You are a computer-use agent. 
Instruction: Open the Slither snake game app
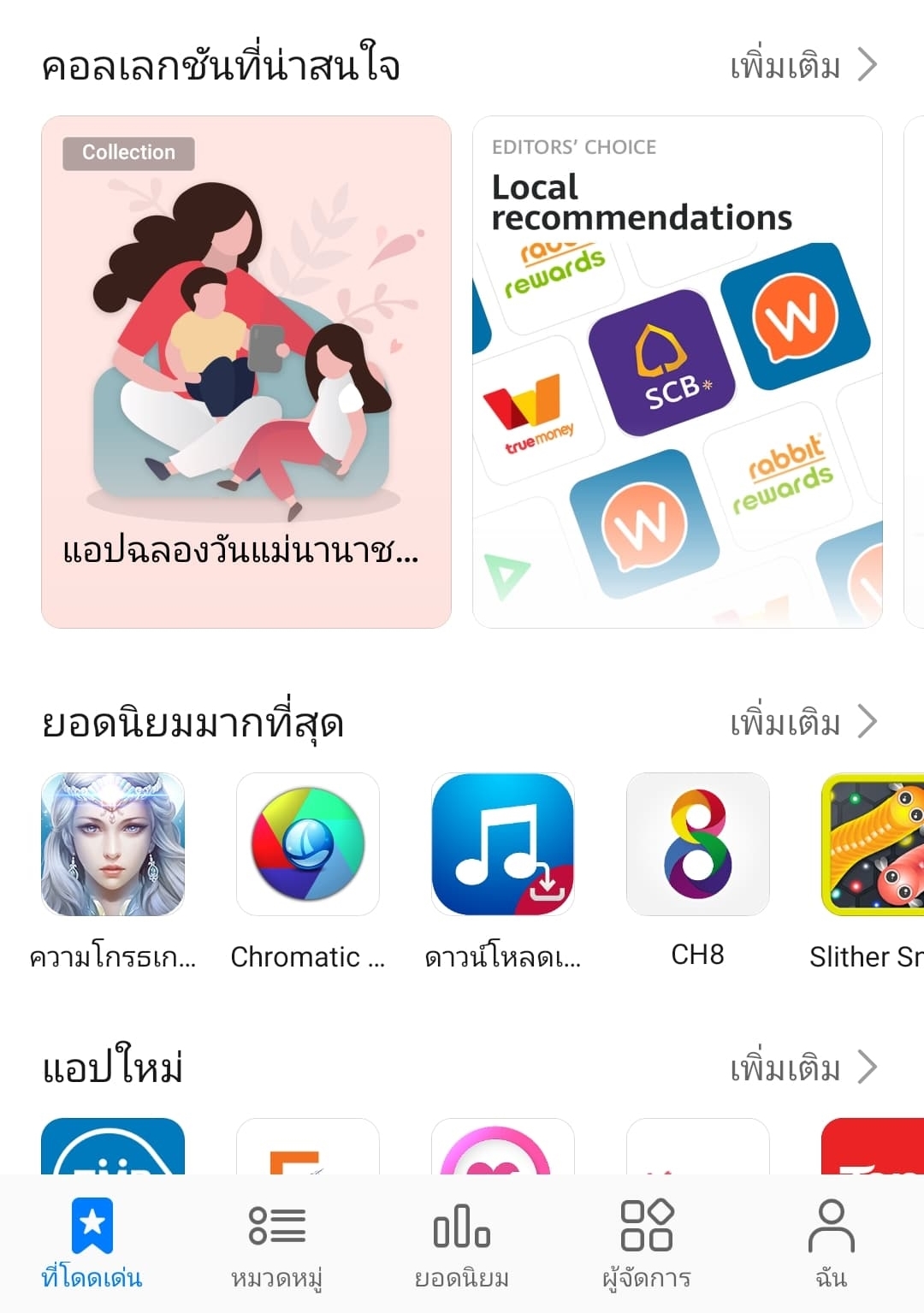(x=873, y=844)
